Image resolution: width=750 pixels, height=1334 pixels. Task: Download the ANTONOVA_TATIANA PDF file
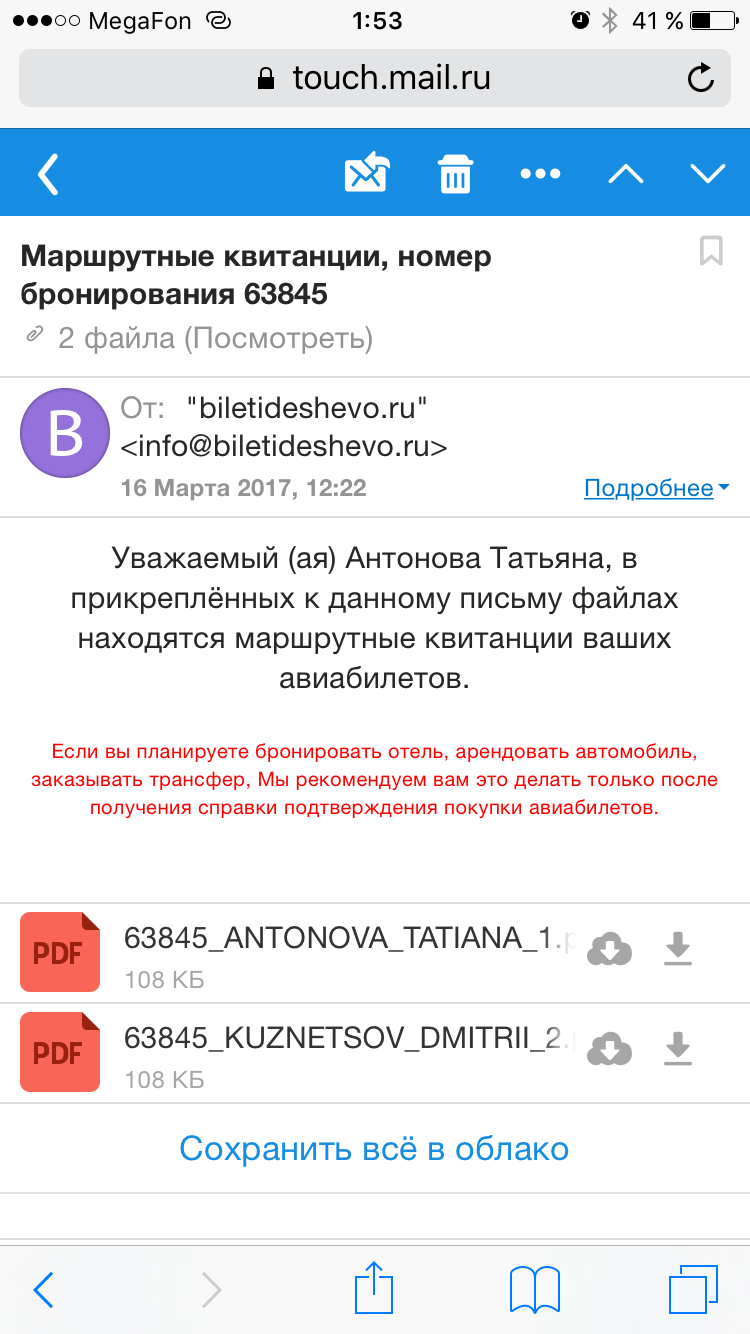[679, 949]
